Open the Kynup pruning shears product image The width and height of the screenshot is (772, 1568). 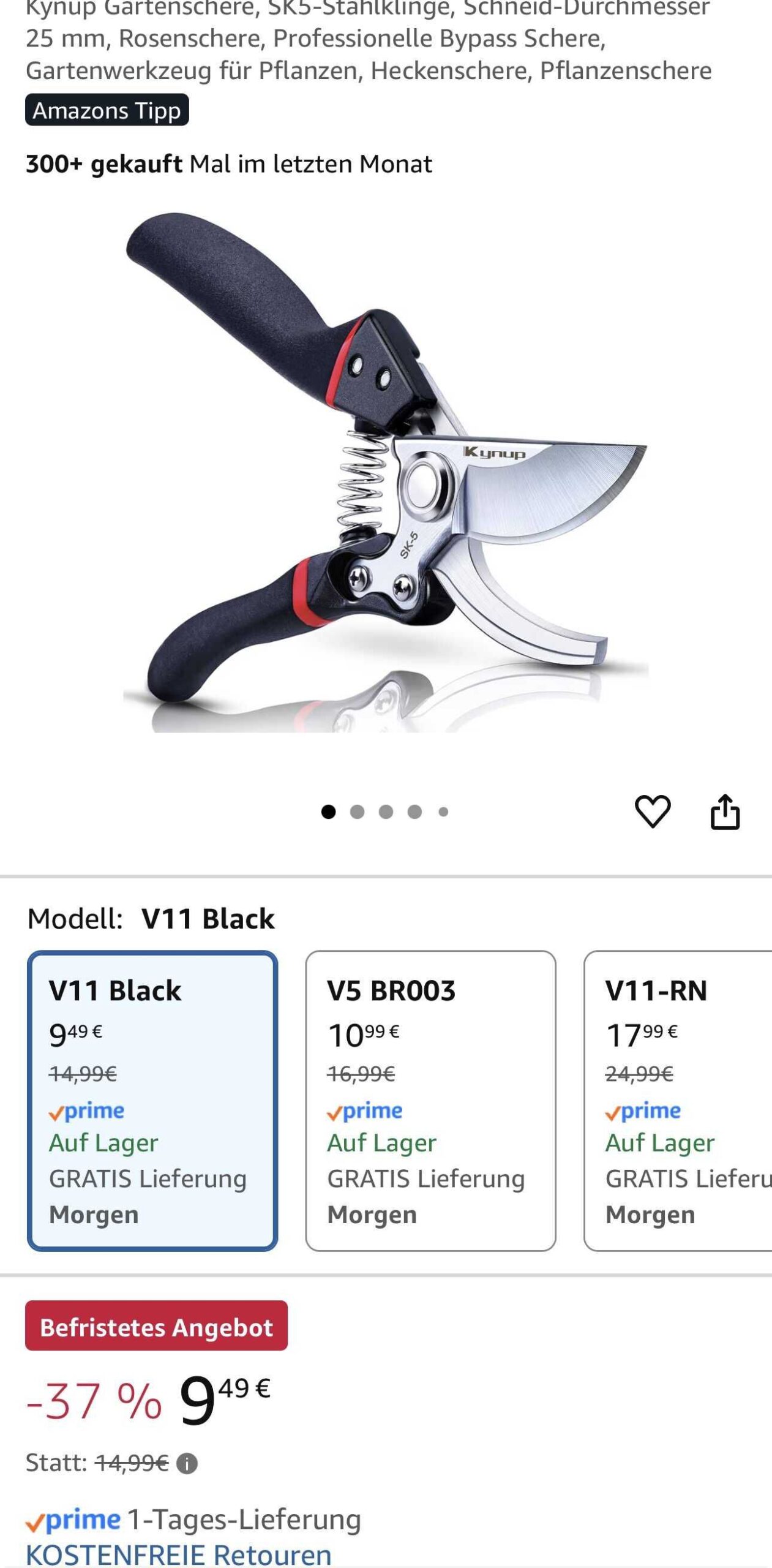coord(386,472)
